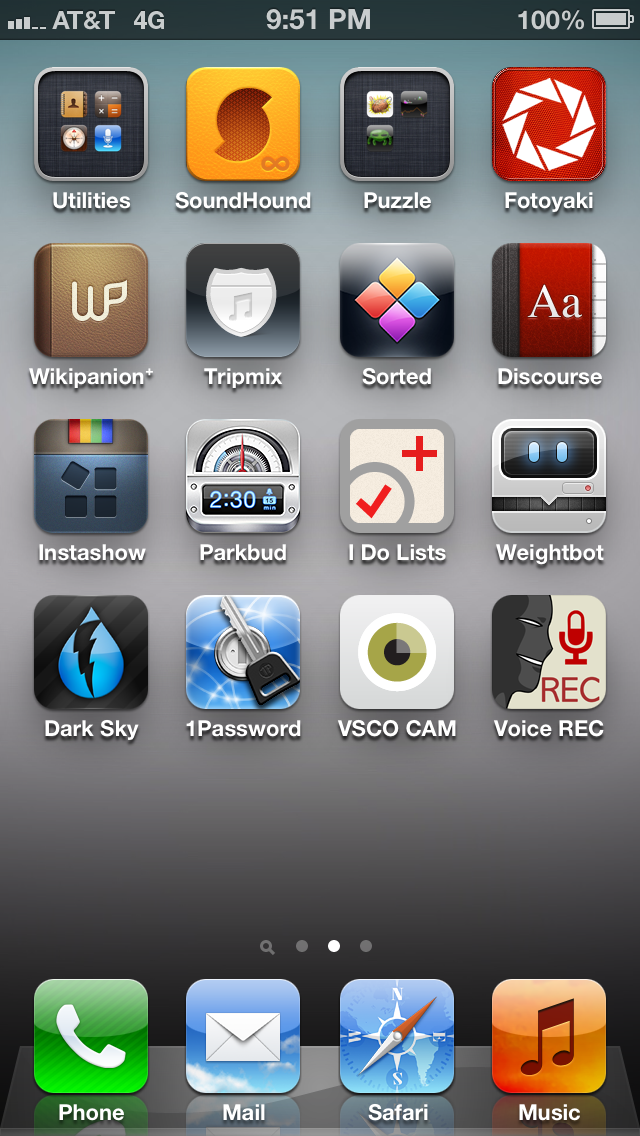Open the Phone app in dock
Viewport: 640px width, 1136px height.
pos(91,1036)
